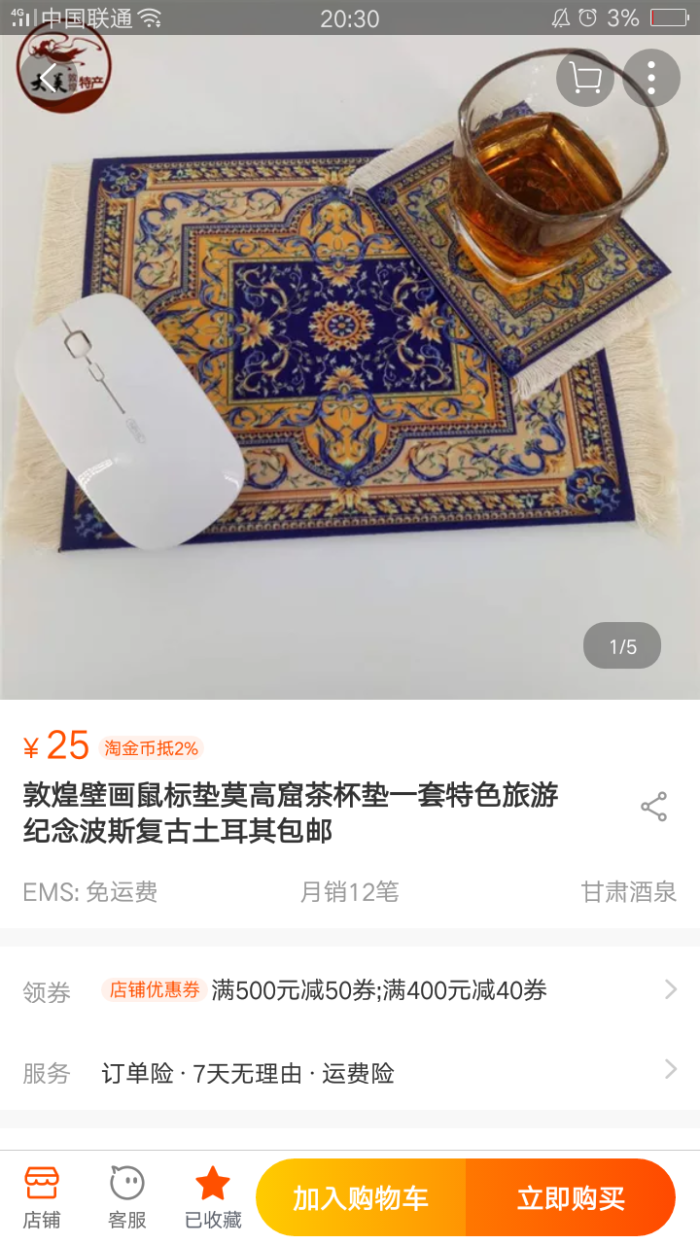Open the three-dot overflow menu
Image resolution: width=700 pixels, height=1244 pixels.
(651, 78)
